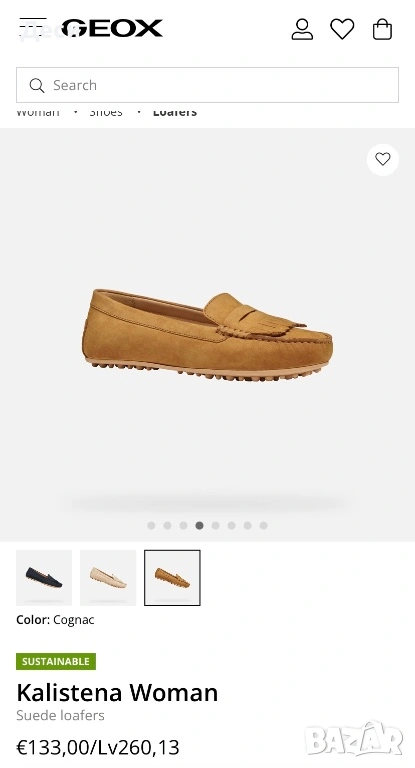
Task: Select the Cognac color swatch
Action: point(172,577)
